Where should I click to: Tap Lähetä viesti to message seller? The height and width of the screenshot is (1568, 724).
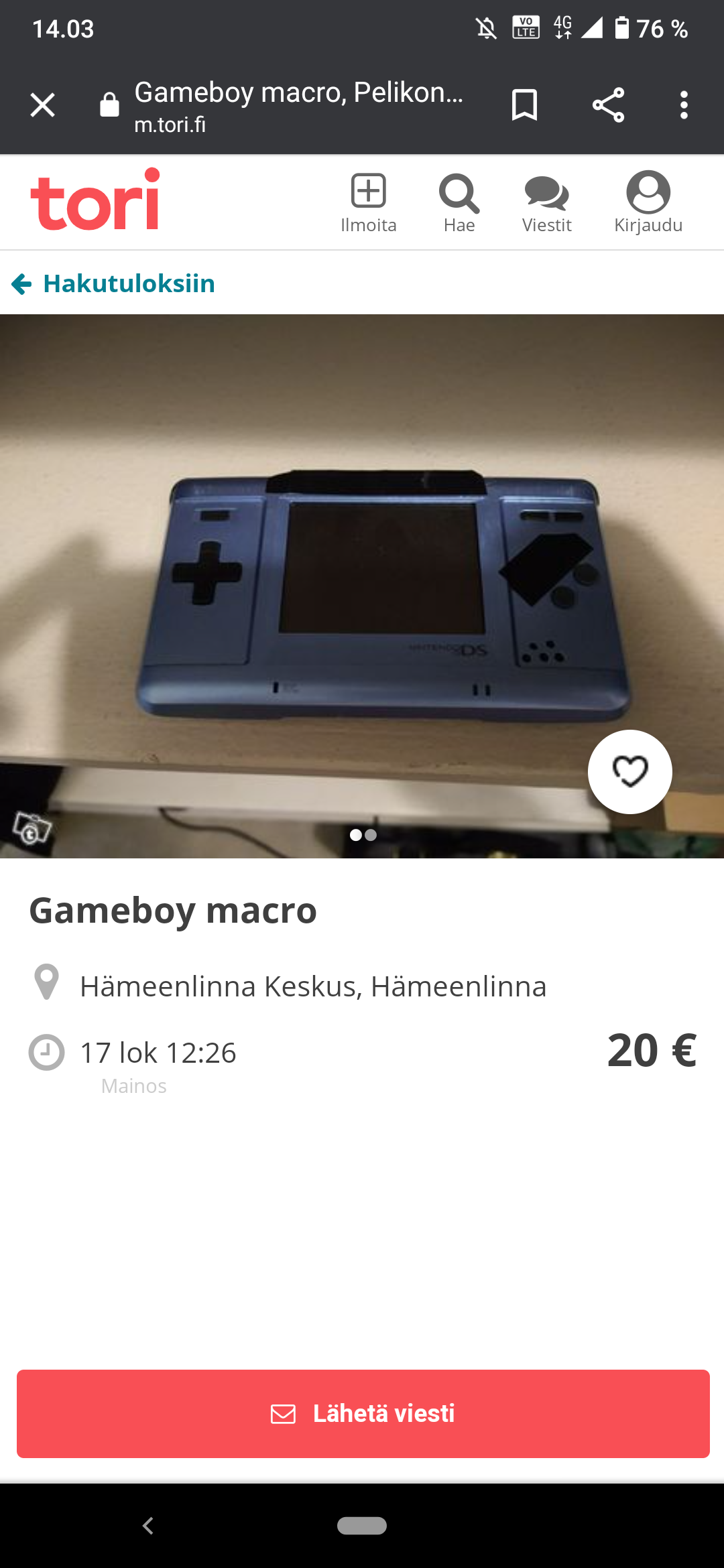363,1414
